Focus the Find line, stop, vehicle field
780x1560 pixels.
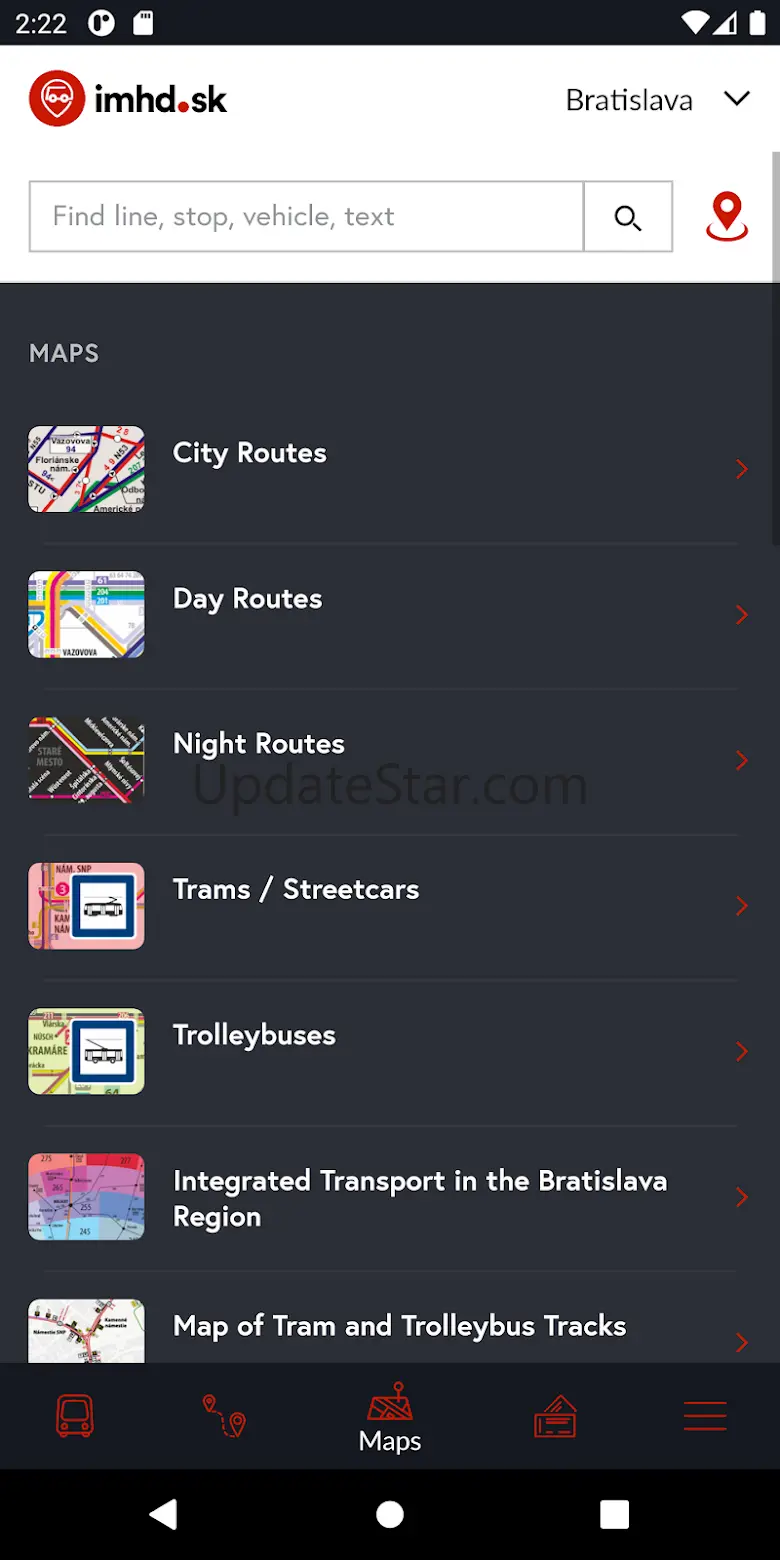(x=306, y=216)
